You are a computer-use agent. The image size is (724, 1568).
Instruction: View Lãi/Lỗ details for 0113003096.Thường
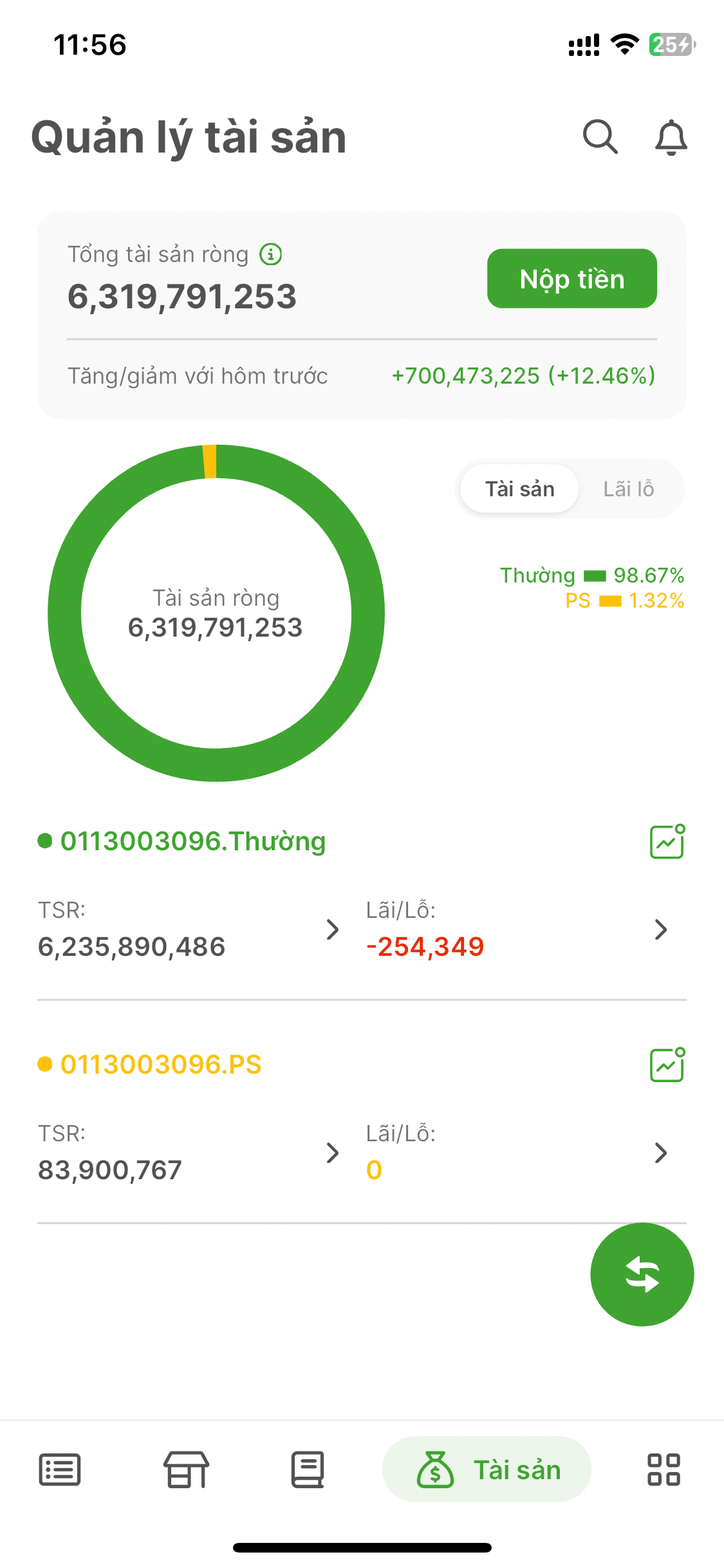click(660, 929)
